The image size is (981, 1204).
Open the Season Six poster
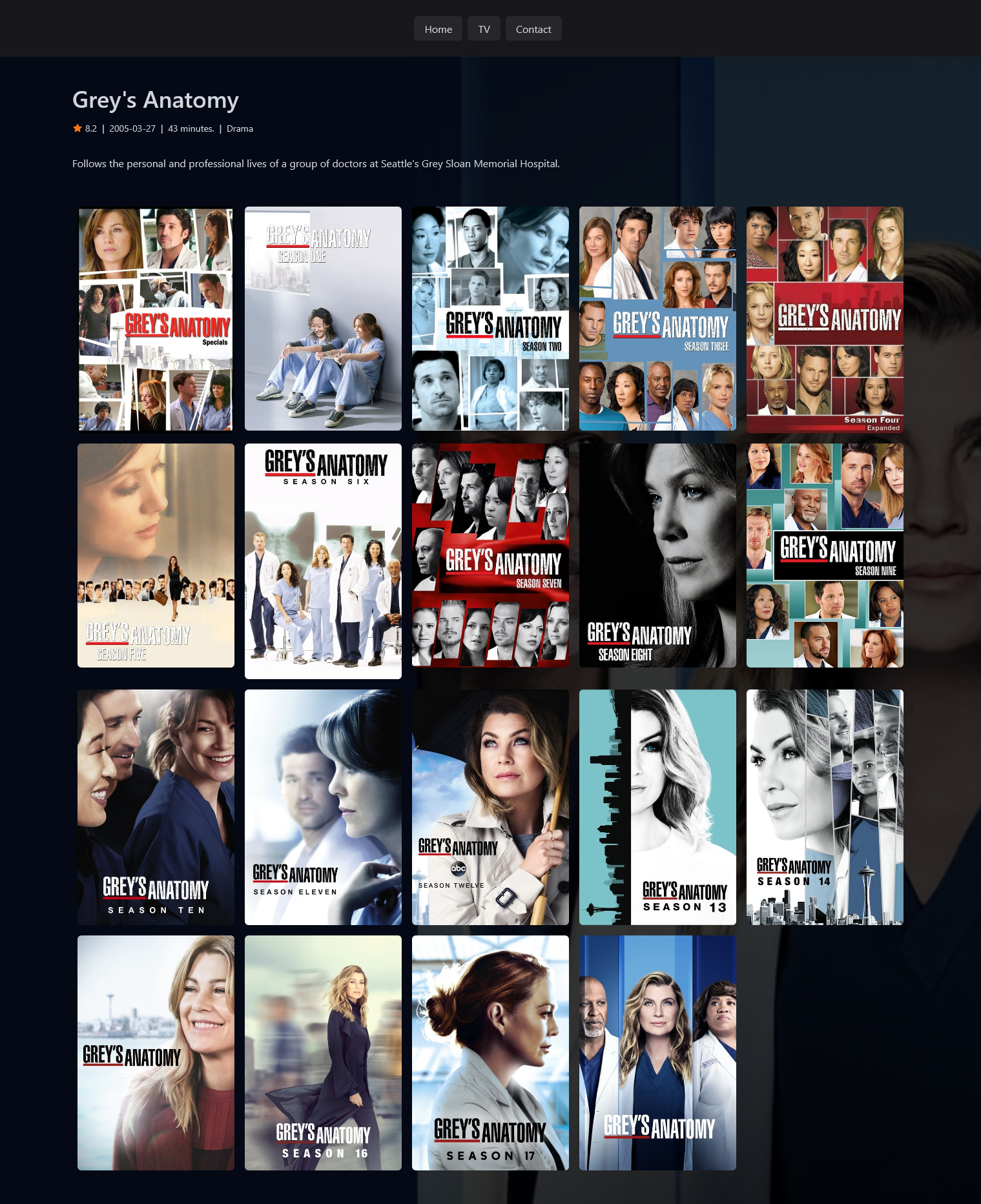323,560
